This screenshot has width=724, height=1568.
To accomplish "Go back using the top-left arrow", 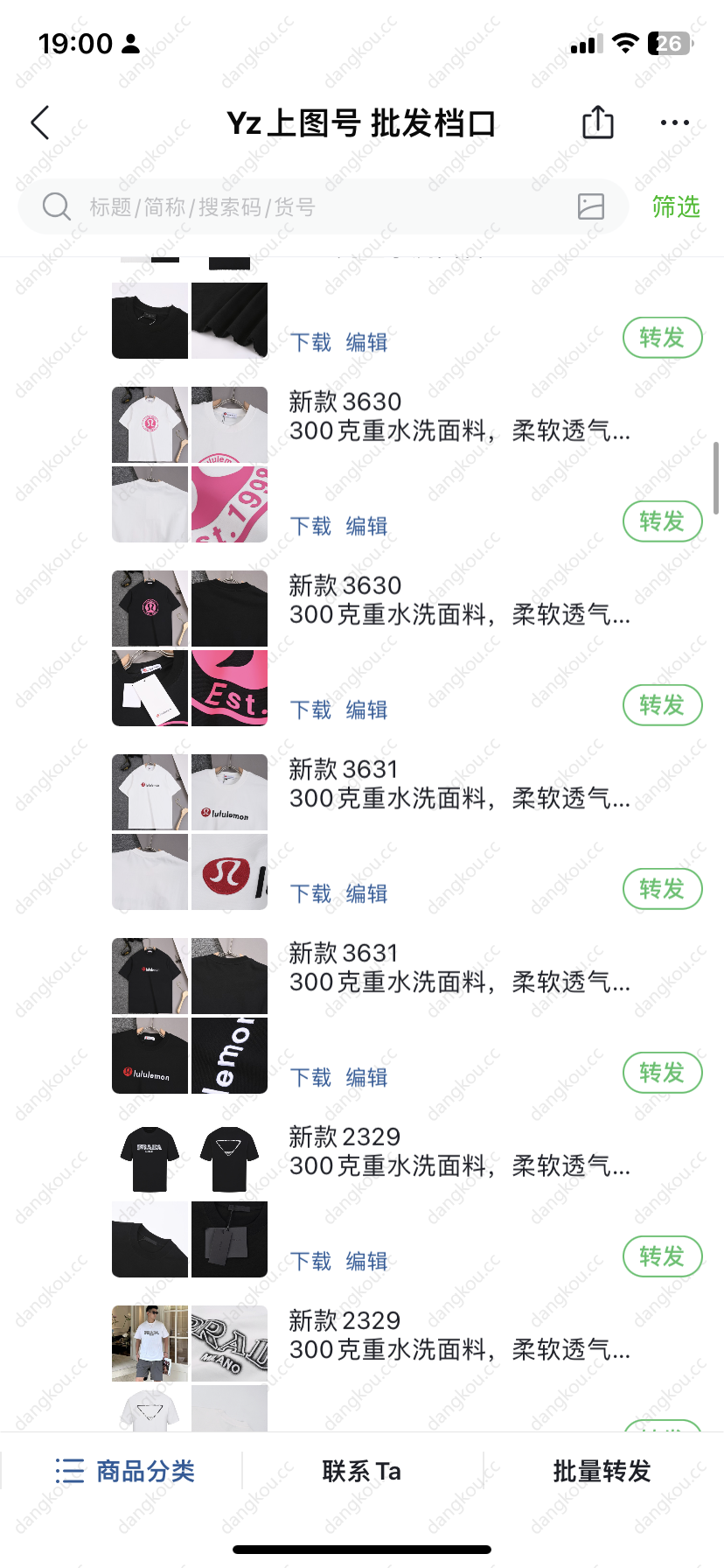I will [x=40, y=123].
